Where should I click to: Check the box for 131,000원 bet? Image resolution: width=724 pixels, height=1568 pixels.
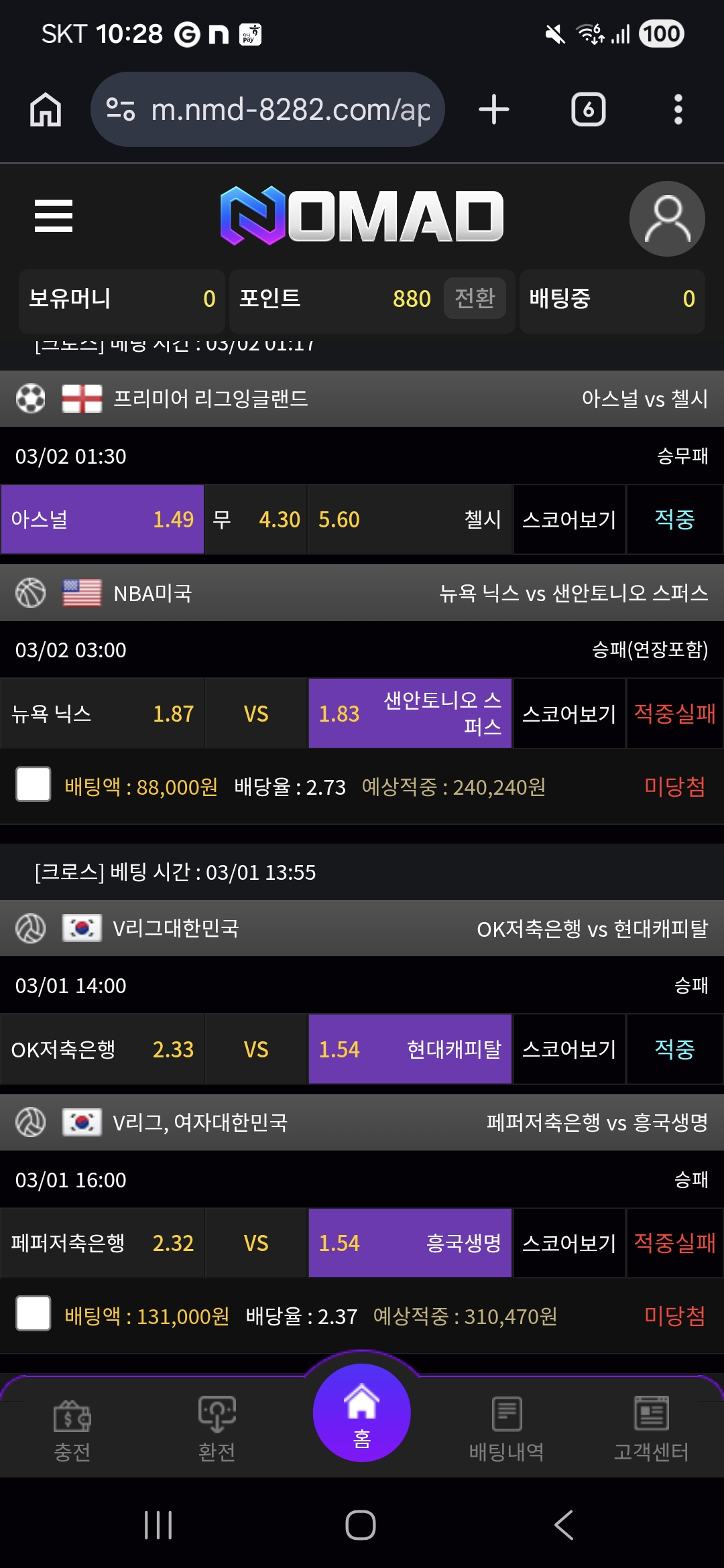(34, 1313)
